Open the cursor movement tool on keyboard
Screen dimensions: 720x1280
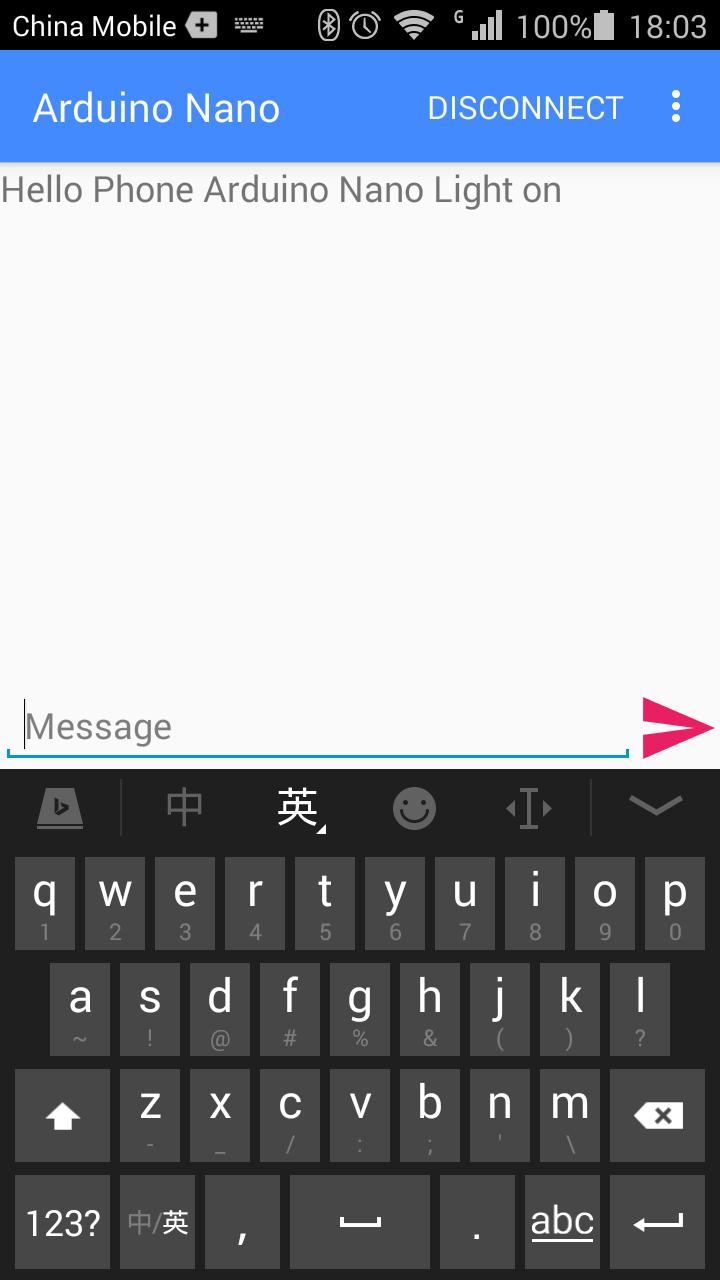click(x=529, y=807)
